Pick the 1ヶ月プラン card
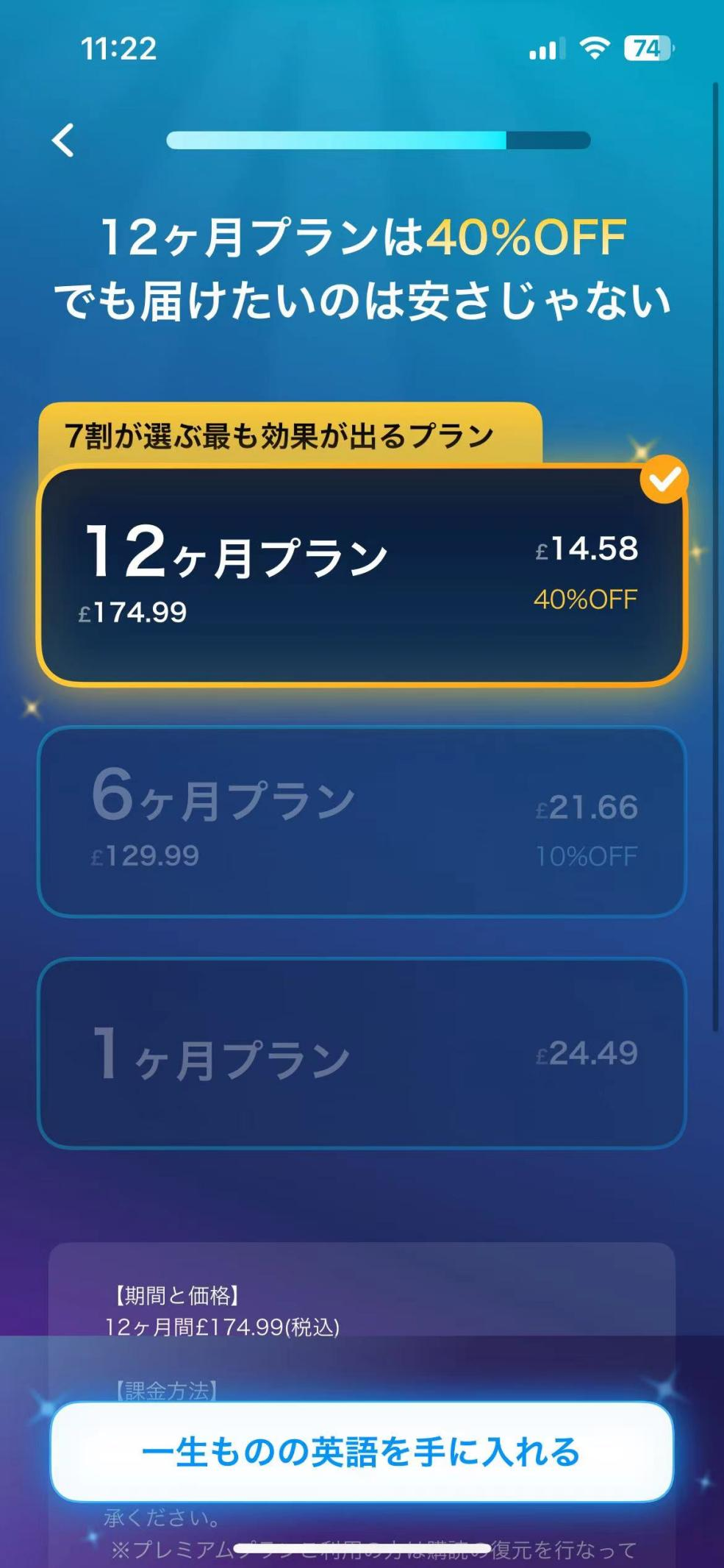 (362, 1053)
